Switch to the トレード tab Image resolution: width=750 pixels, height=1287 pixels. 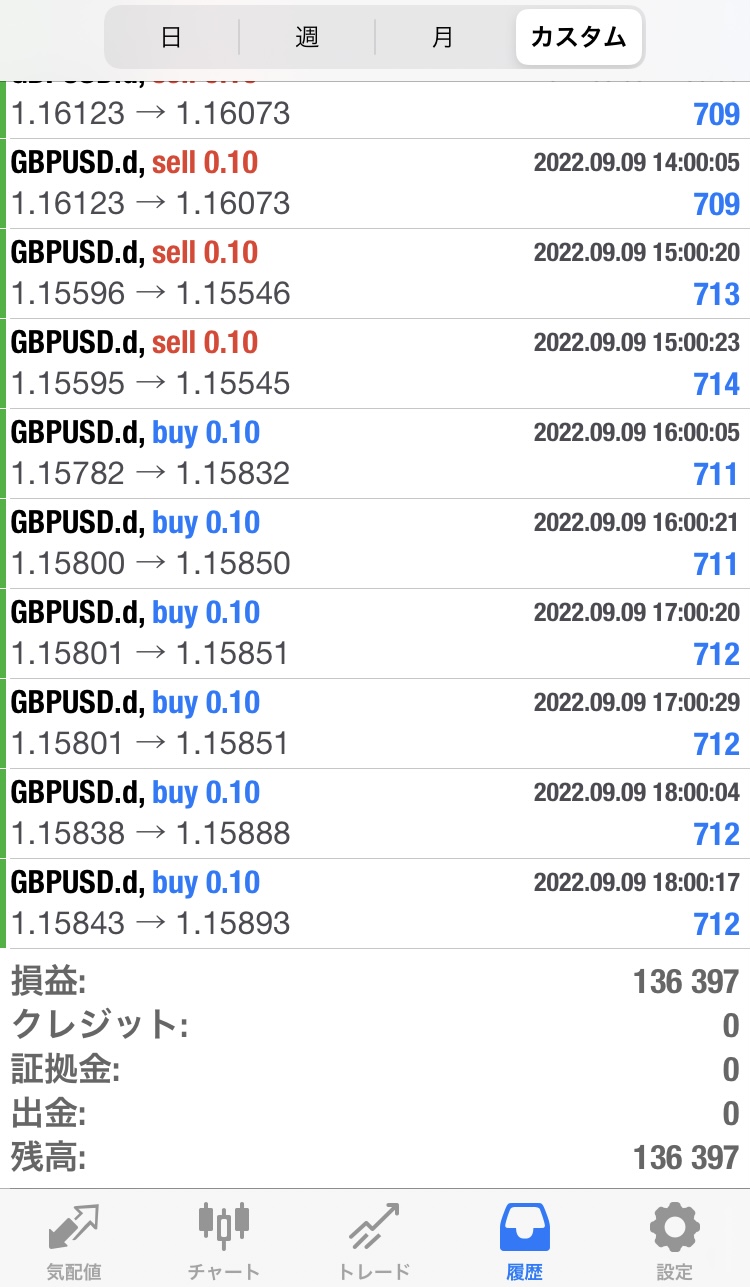(374, 1240)
